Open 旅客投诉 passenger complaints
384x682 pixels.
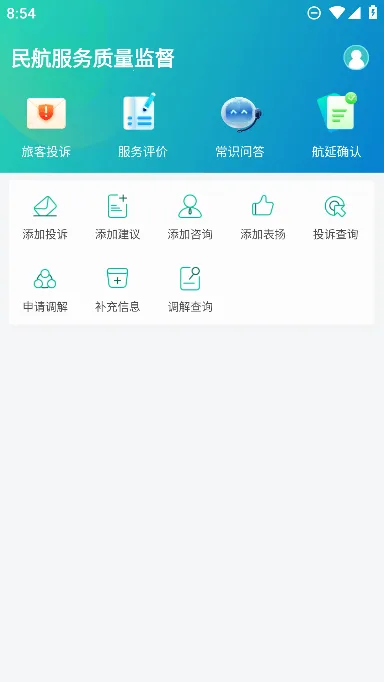(x=46, y=126)
